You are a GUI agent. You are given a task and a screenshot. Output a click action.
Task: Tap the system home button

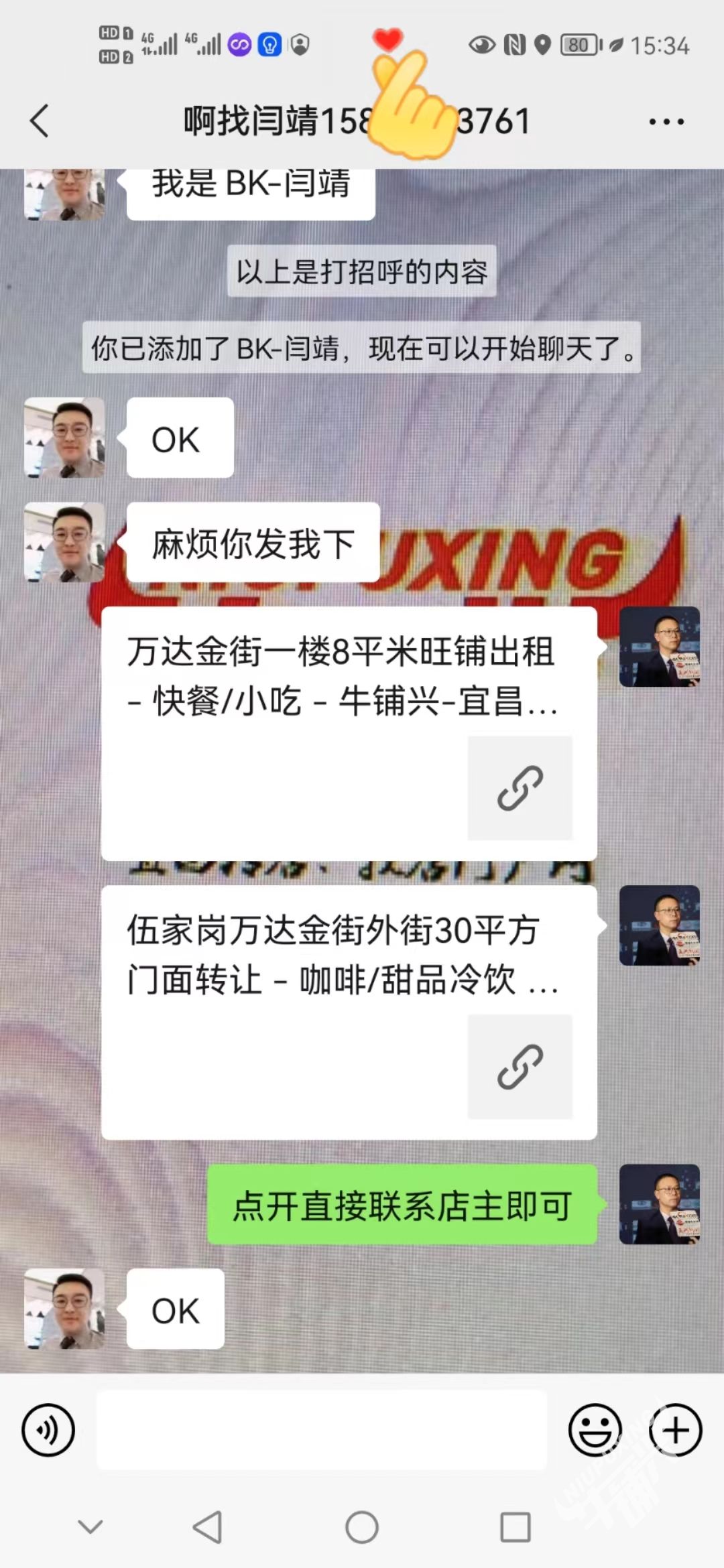pos(362,1528)
